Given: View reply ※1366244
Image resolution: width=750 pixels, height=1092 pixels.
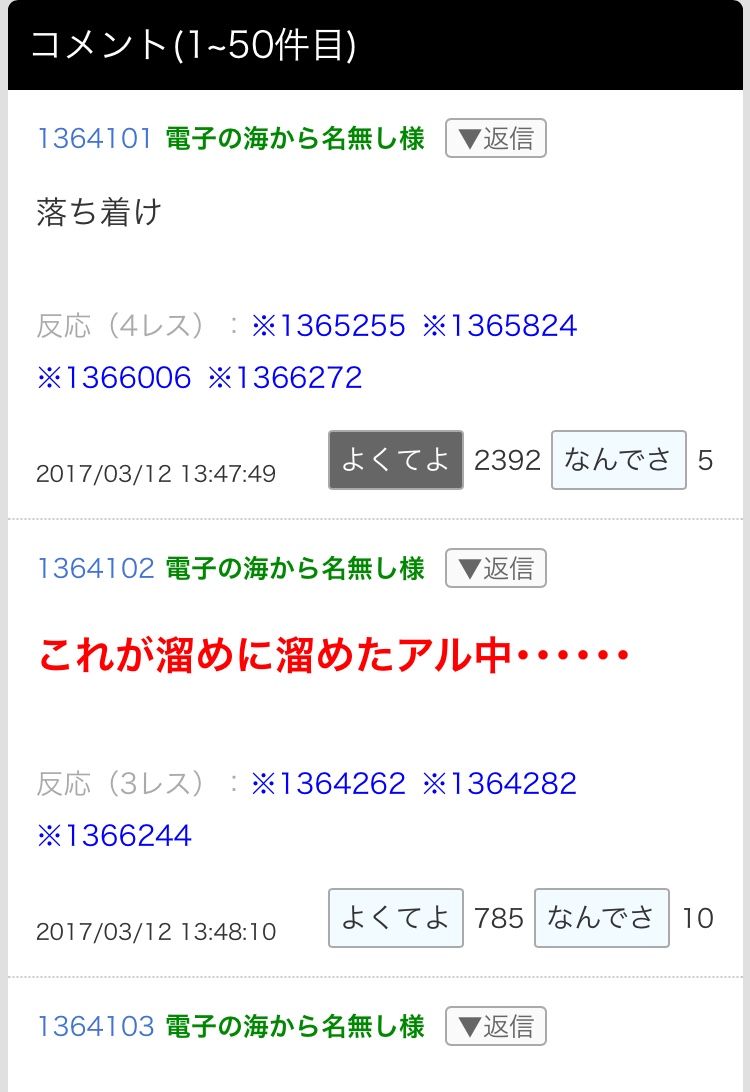Looking at the screenshot, I should 114,835.
